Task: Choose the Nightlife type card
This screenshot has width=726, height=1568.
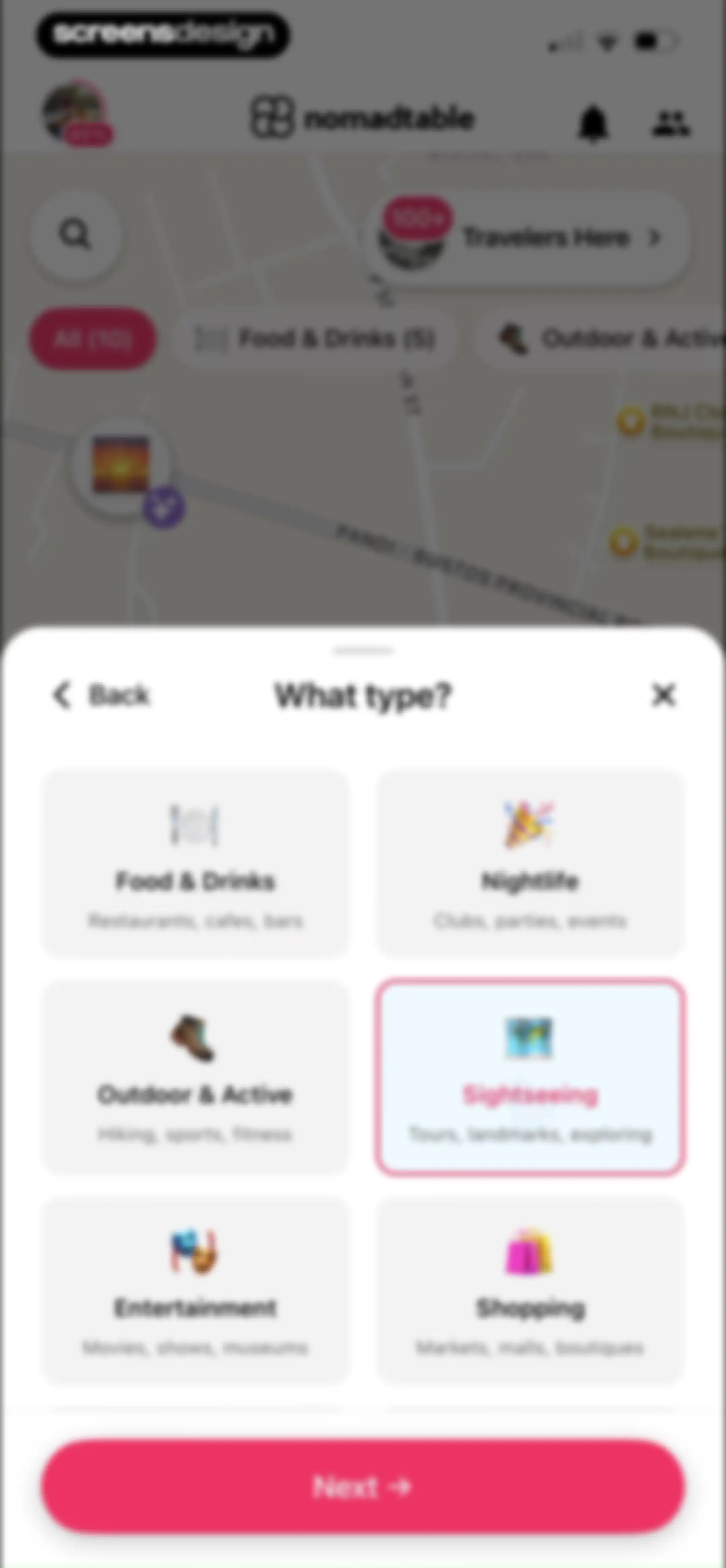Action: point(530,864)
